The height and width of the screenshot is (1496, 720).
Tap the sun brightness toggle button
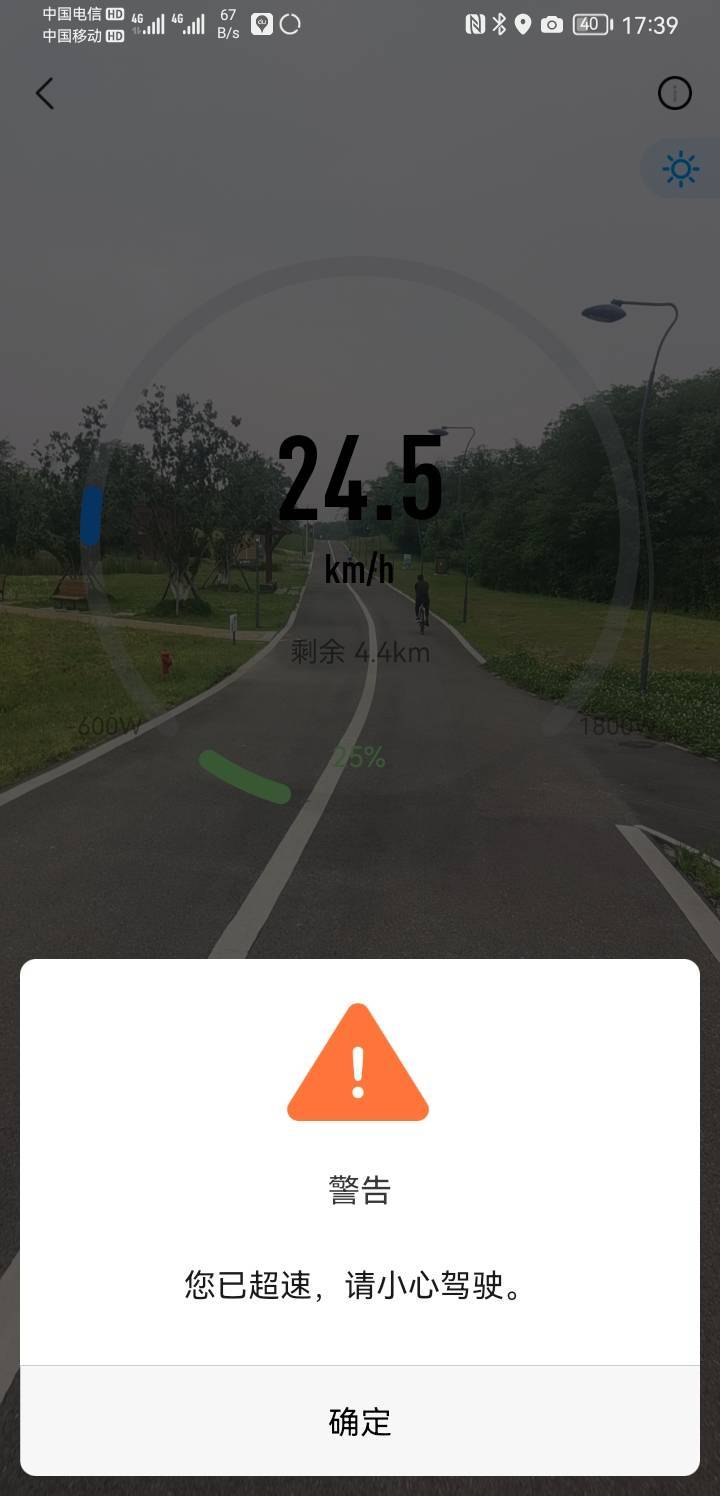pos(681,169)
